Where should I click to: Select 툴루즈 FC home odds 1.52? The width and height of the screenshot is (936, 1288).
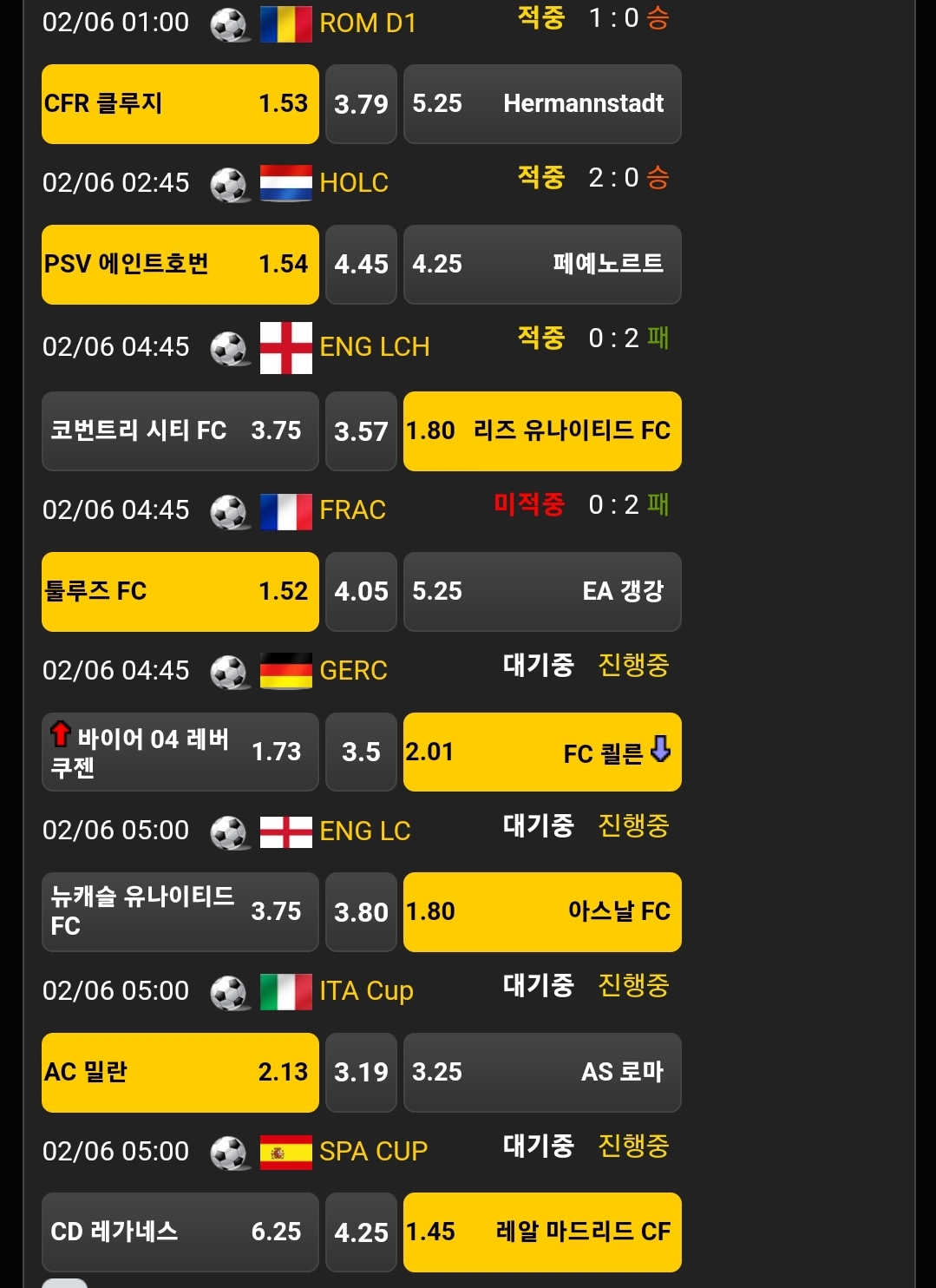180,592
